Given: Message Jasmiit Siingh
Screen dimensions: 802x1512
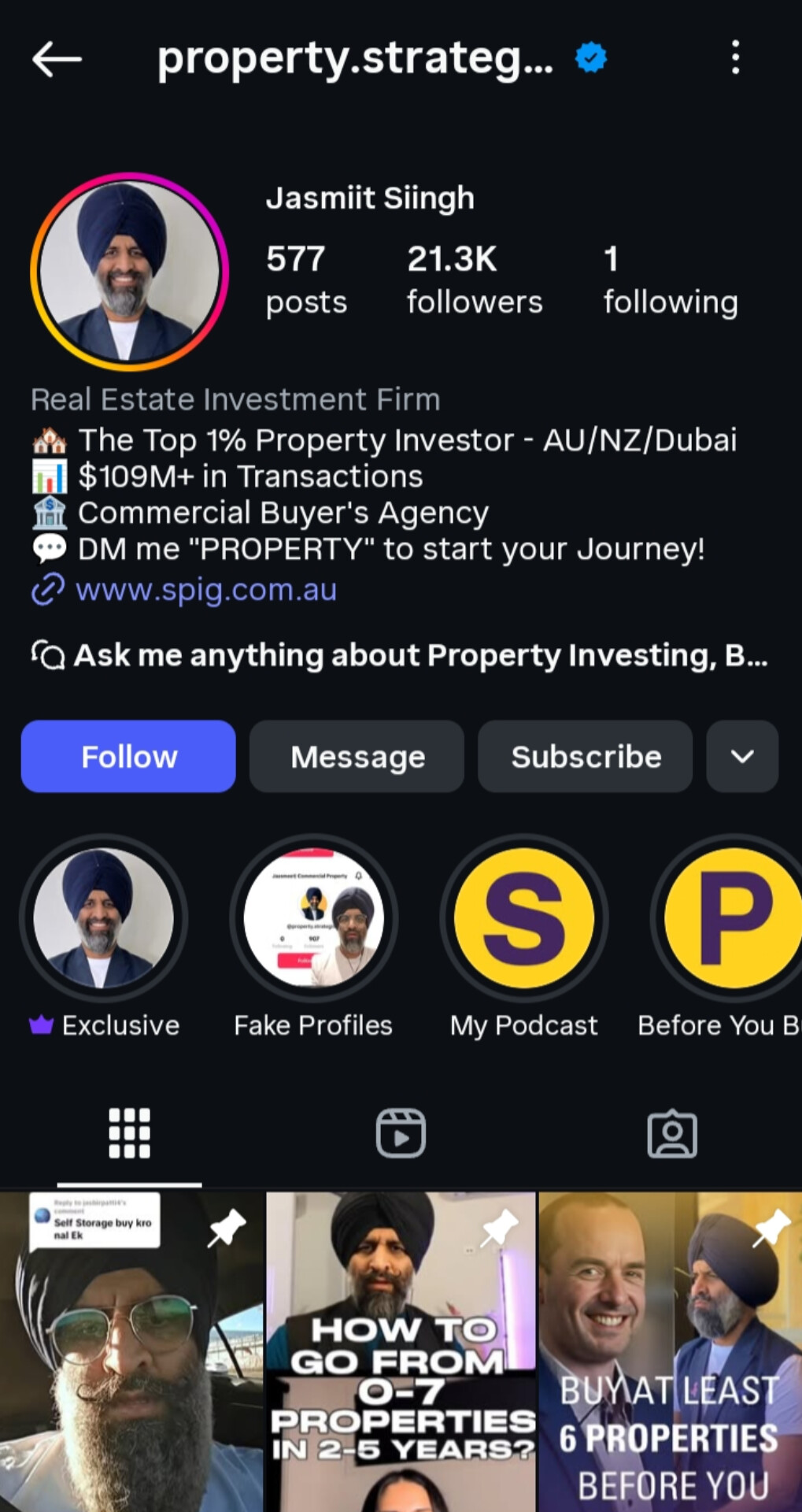Looking at the screenshot, I should click(357, 756).
